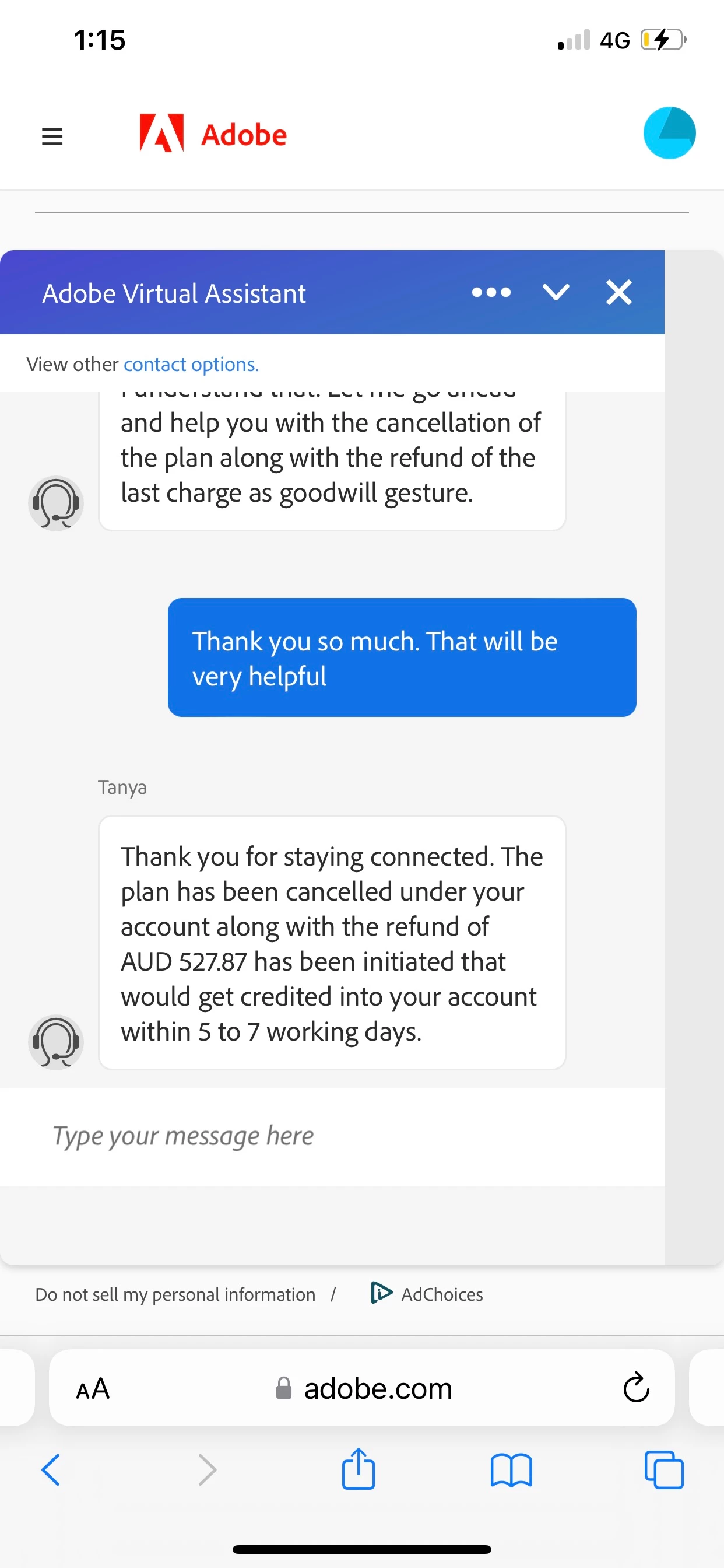724x1568 pixels.
Task: Close the Adobe Virtual Assistant chat
Action: [x=618, y=293]
